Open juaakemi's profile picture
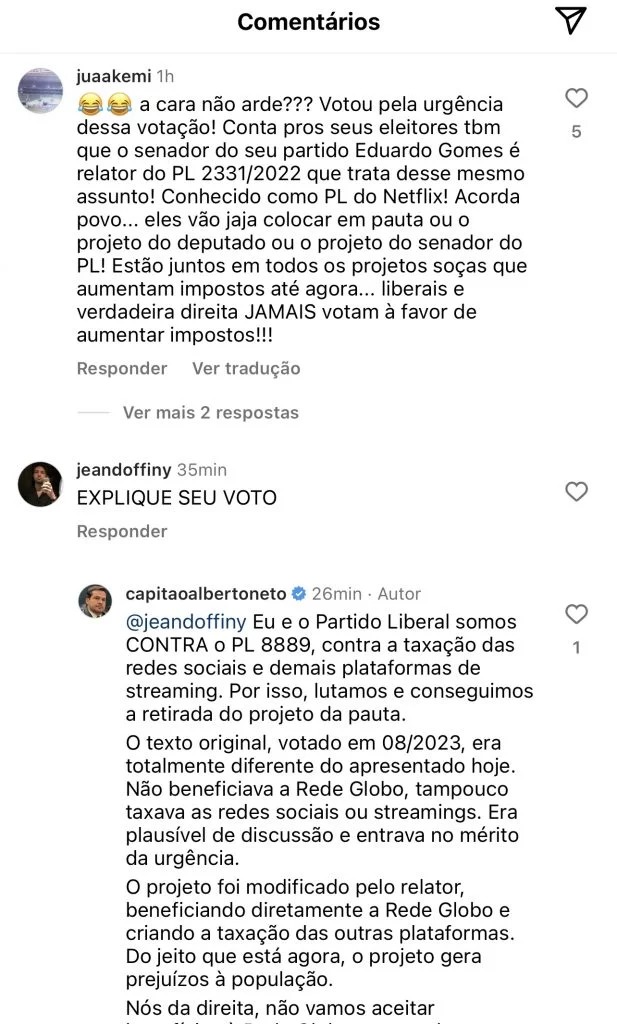The height and width of the screenshot is (1024, 617). (x=42, y=93)
